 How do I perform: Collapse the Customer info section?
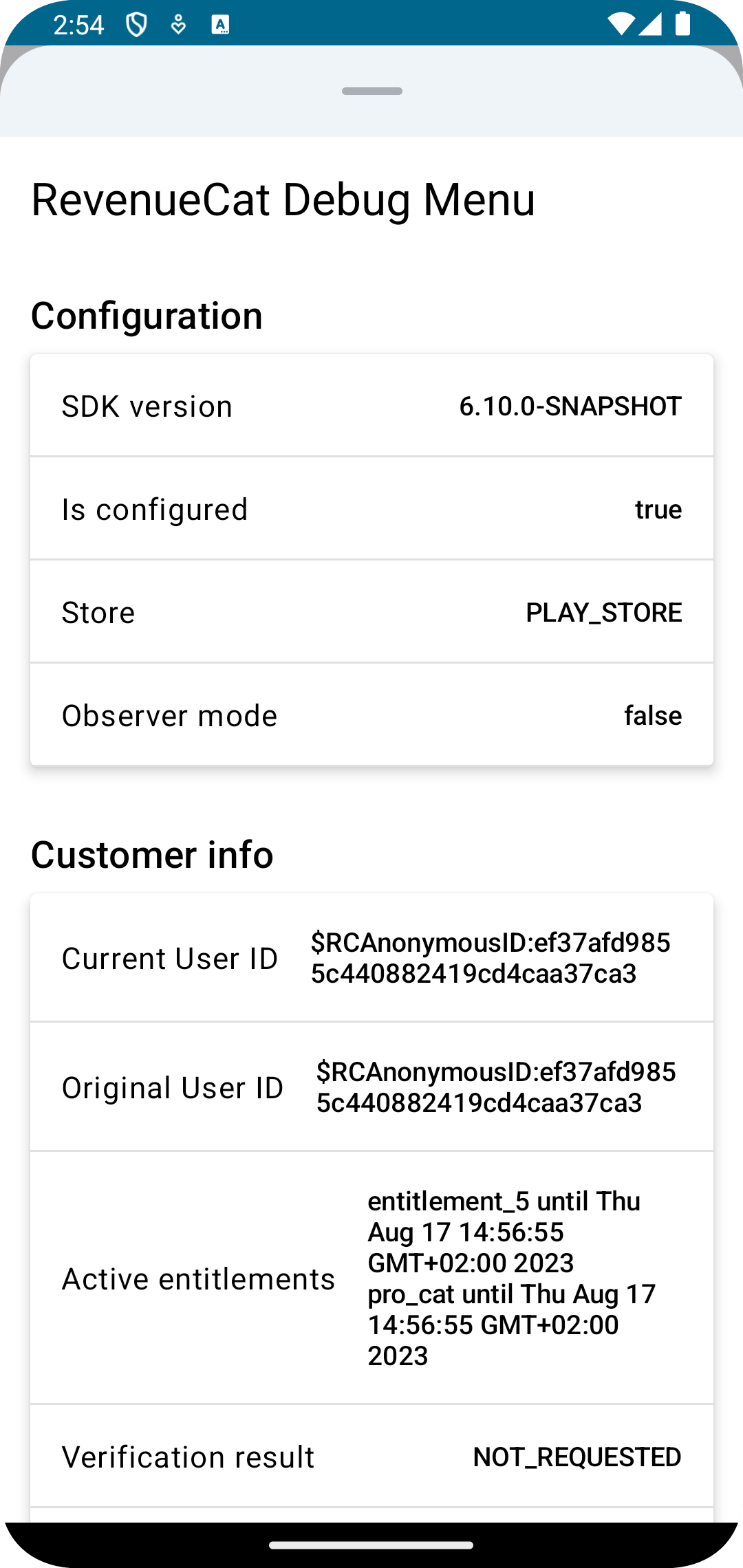(151, 853)
